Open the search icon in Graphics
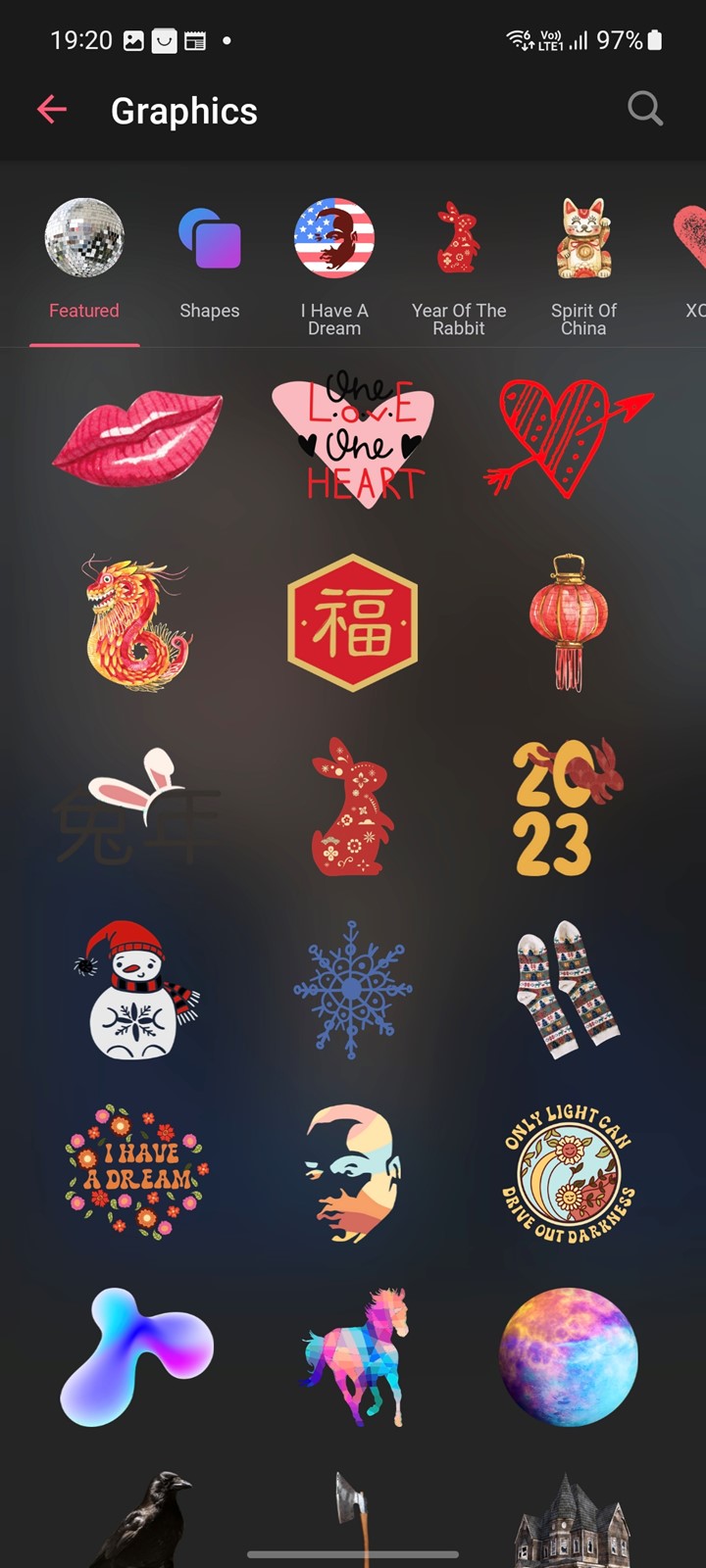The image size is (706, 1568). 645,109
